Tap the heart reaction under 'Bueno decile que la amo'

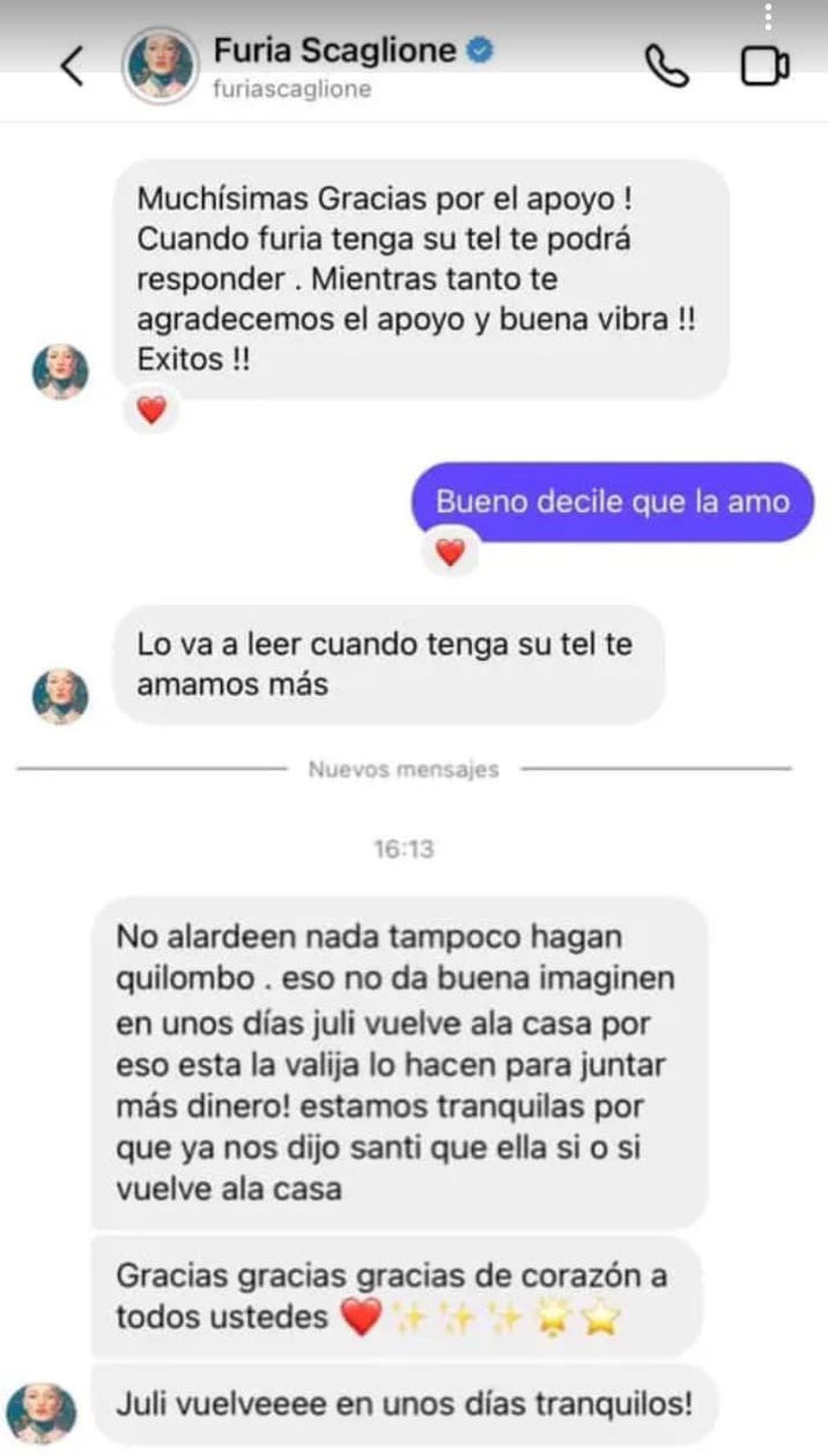[451, 553]
